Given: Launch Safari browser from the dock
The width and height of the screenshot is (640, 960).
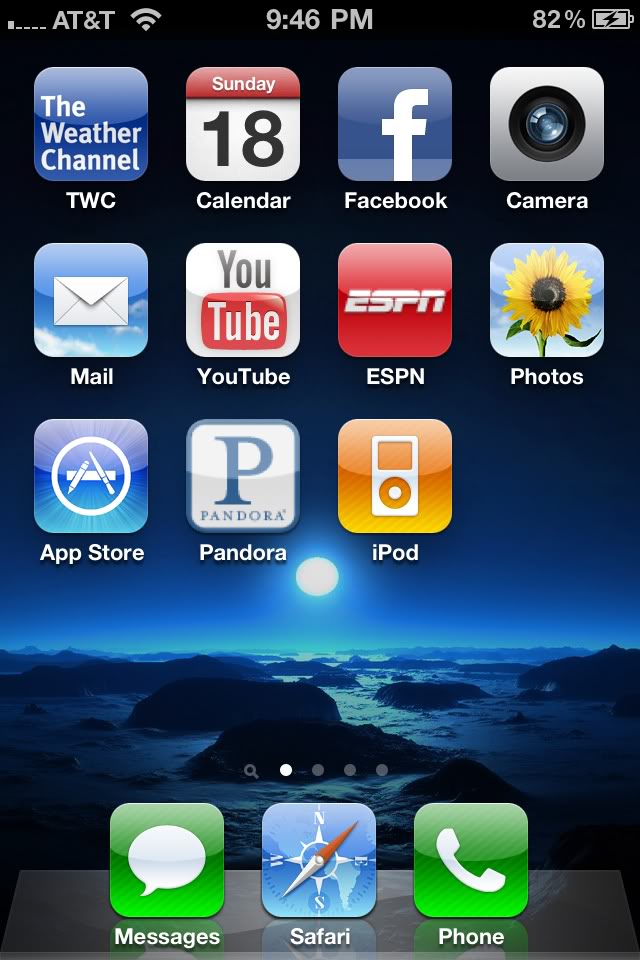Looking at the screenshot, I should coord(319,860).
